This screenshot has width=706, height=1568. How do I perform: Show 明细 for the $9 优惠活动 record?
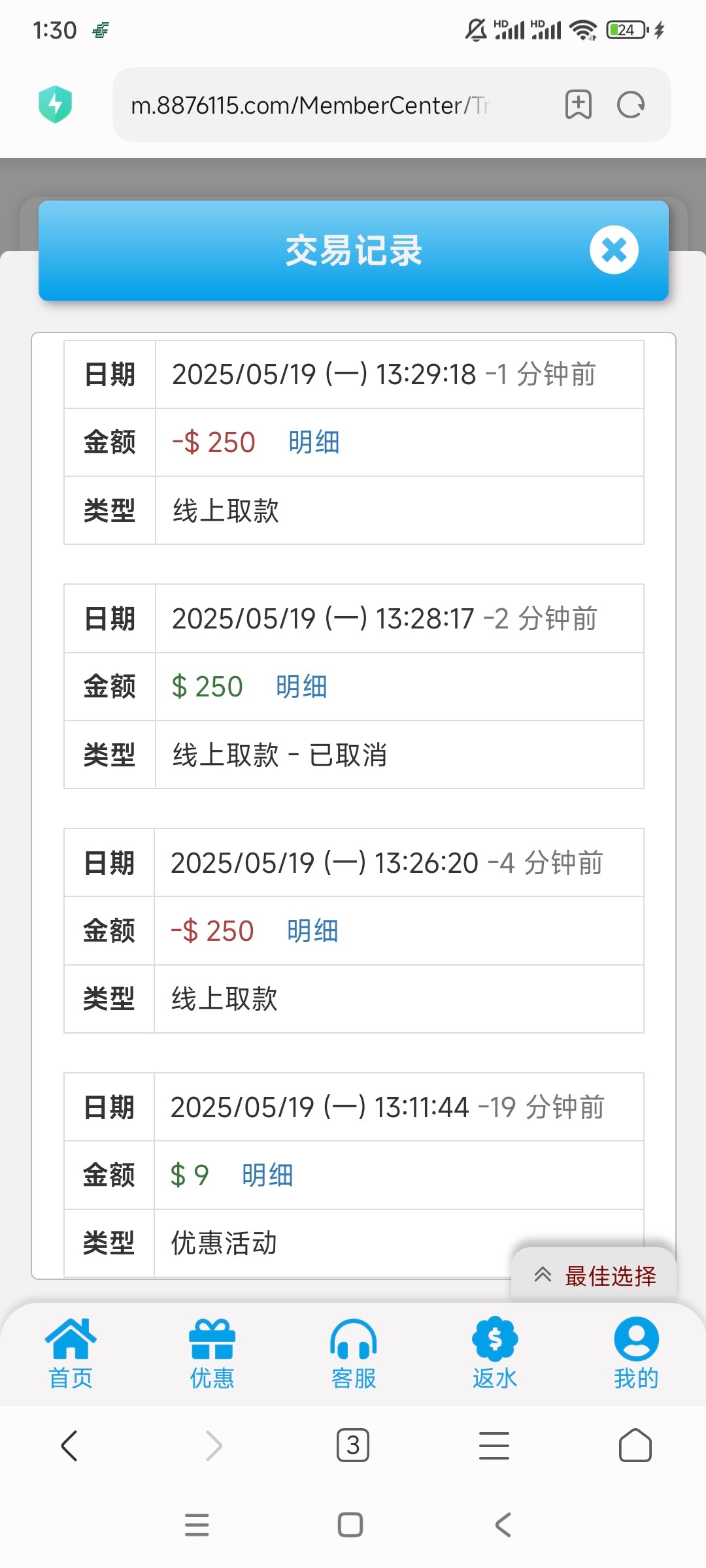[x=267, y=1175]
